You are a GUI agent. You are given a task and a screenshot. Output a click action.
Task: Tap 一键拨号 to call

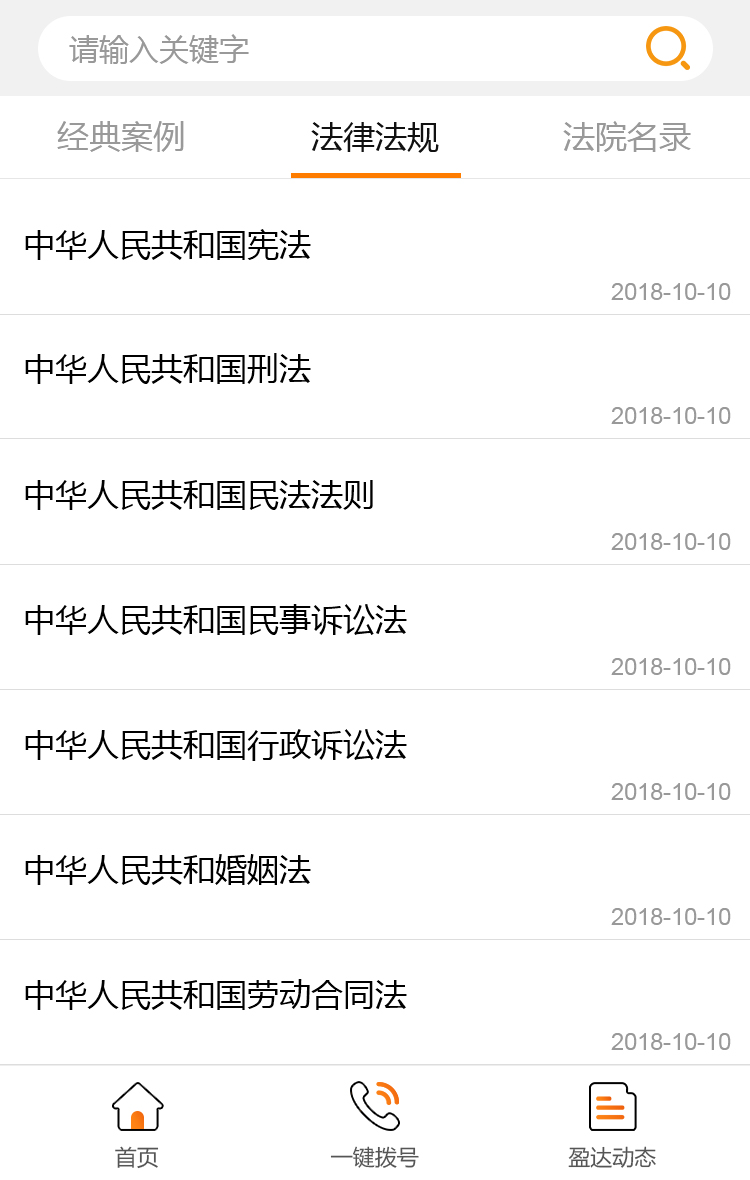[x=375, y=1124]
